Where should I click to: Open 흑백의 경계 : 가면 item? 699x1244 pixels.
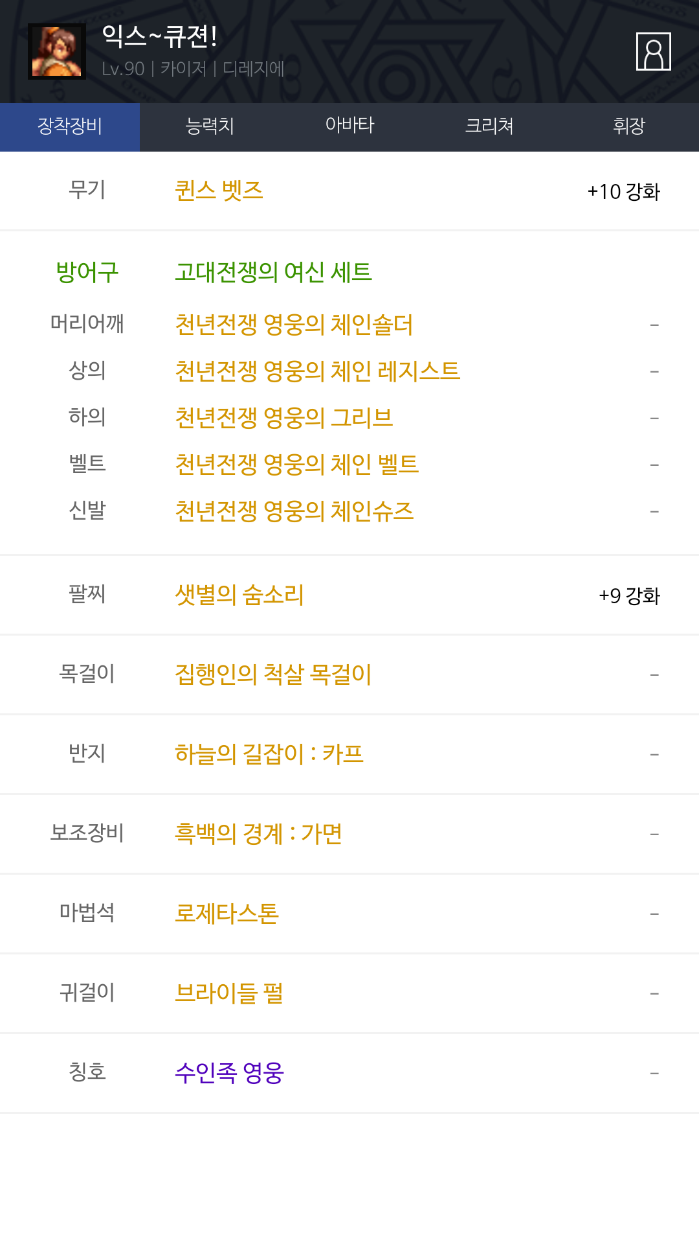tap(259, 834)
